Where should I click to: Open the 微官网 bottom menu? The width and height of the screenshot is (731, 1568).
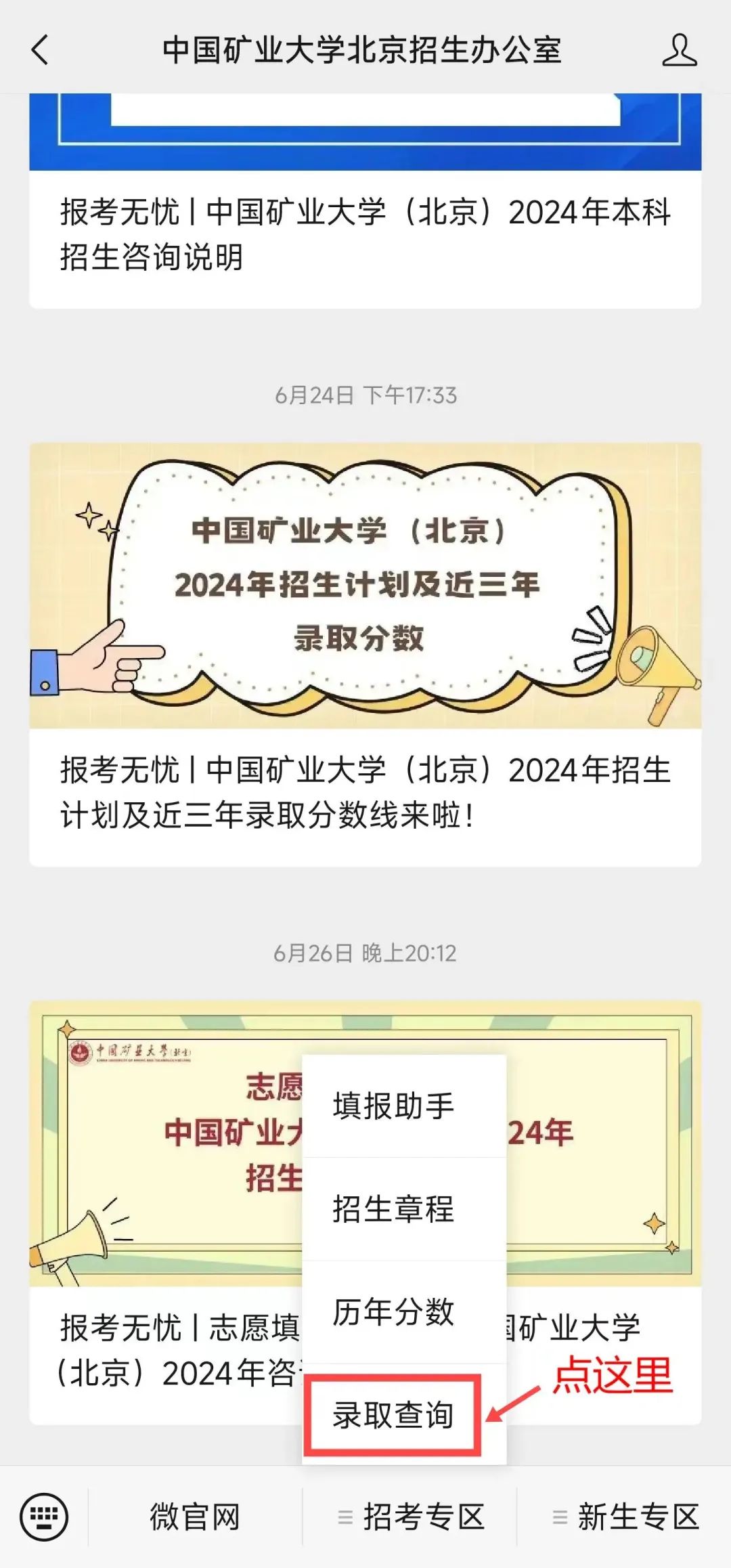195,1517
